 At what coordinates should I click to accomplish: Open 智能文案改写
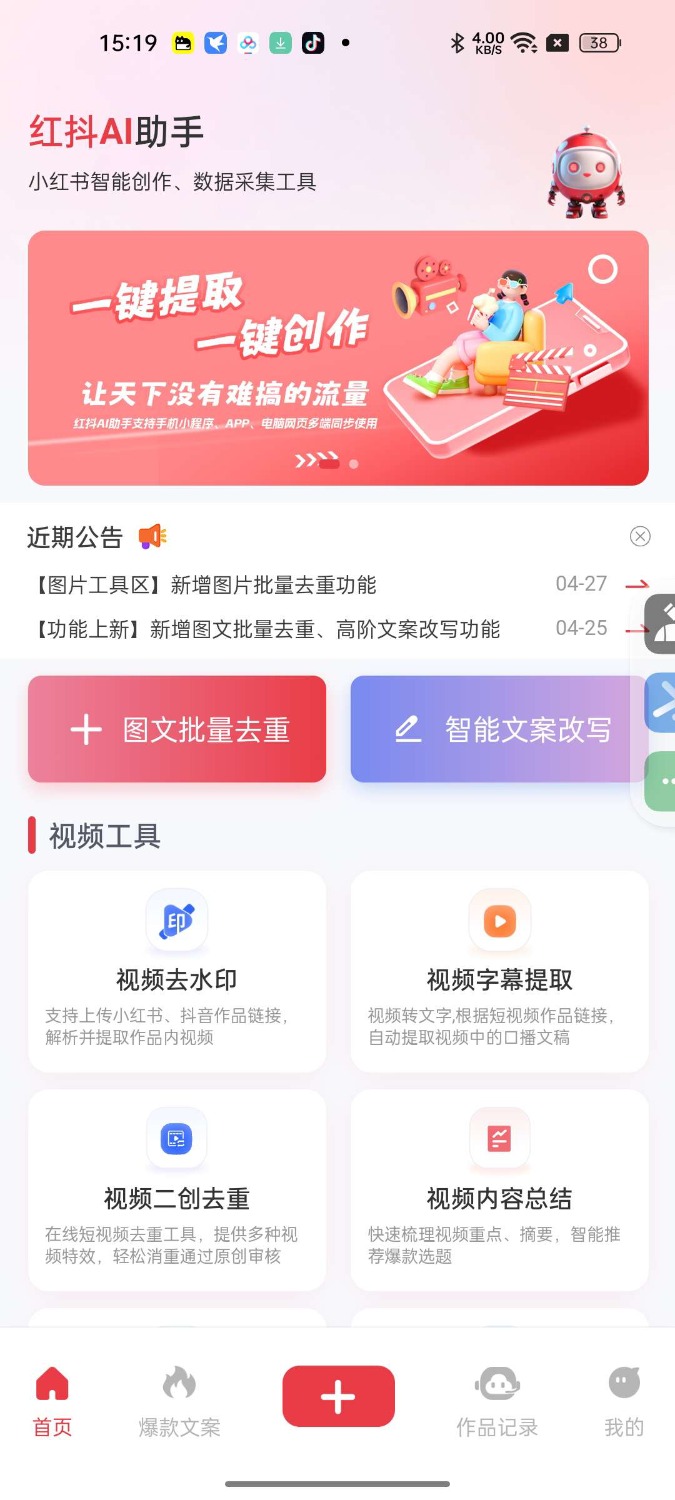[498, 729]
